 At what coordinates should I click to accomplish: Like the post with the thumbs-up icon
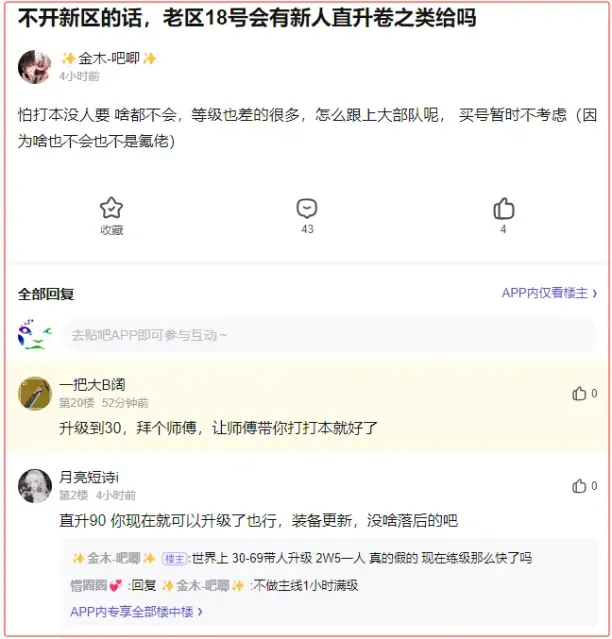503,208
